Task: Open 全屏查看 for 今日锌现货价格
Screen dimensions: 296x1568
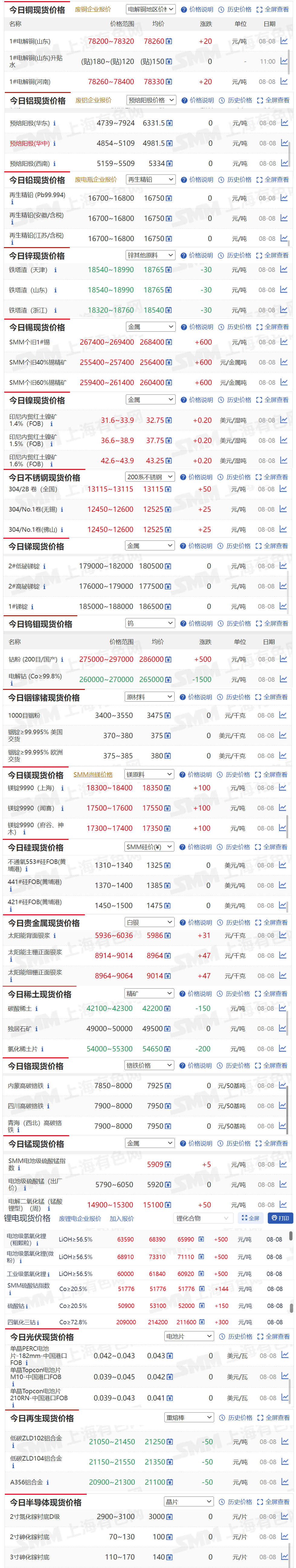Action: tap(272, 256)
